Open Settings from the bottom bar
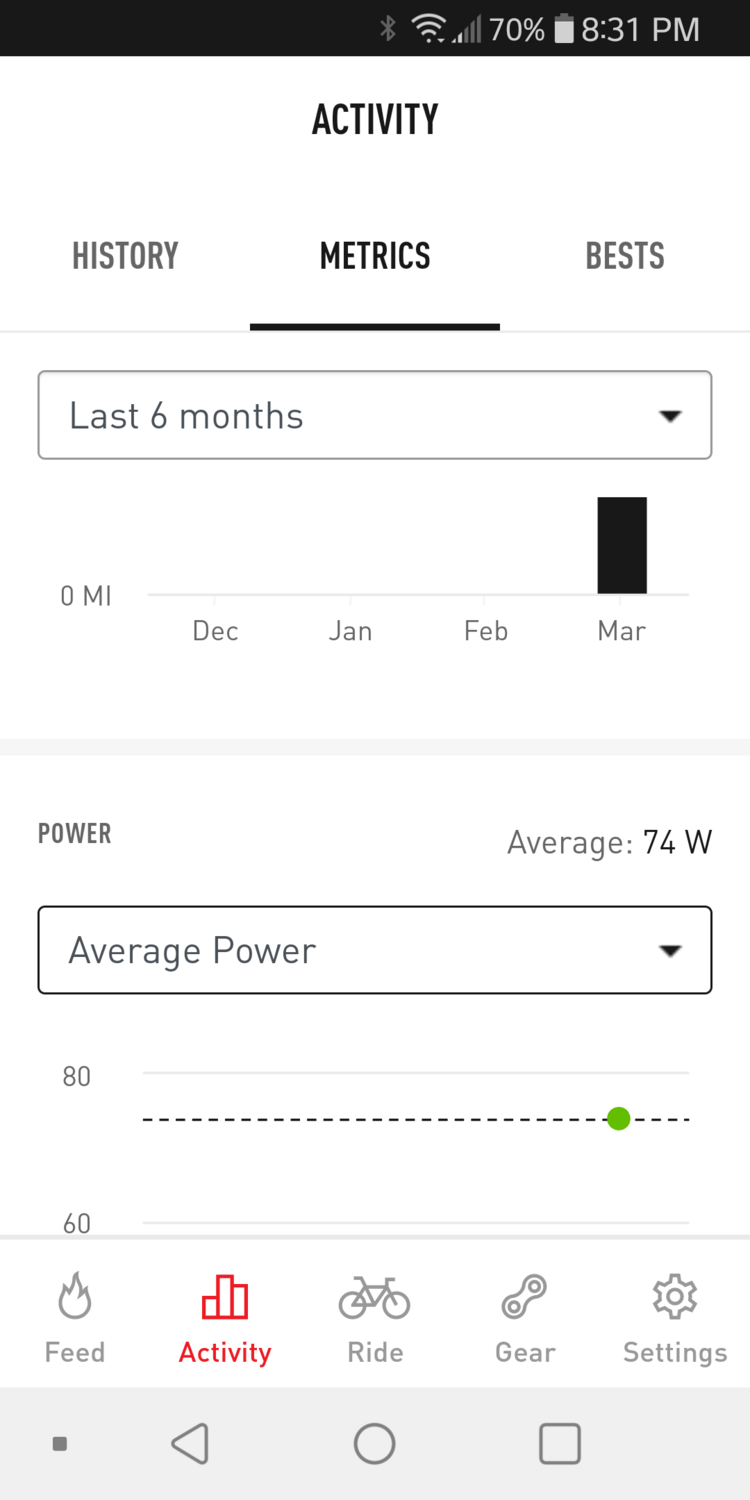 click(x=675, y=1318)
